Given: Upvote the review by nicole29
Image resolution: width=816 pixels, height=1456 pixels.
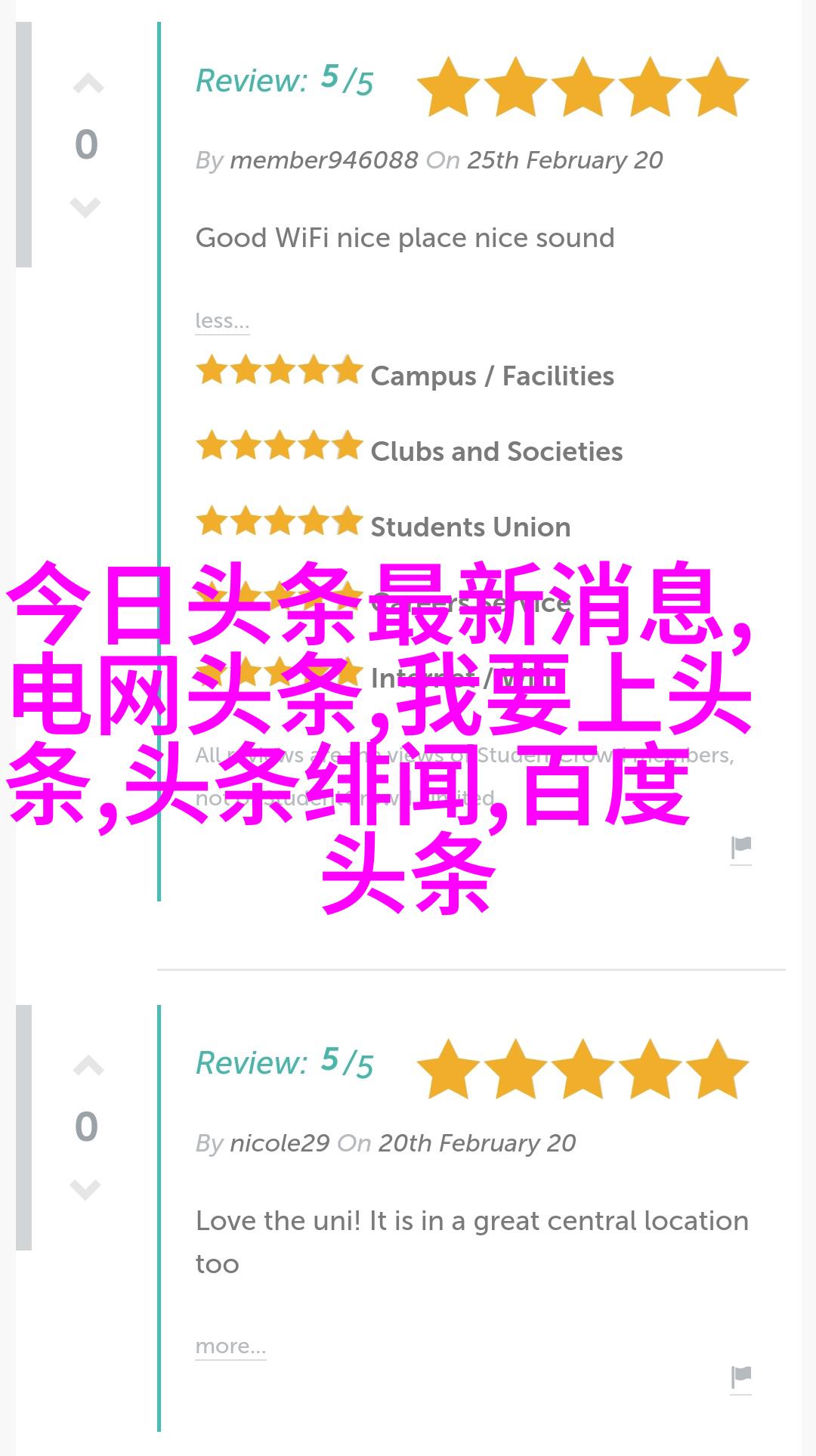Looking at the screenshot, I should pos(88,1067).
